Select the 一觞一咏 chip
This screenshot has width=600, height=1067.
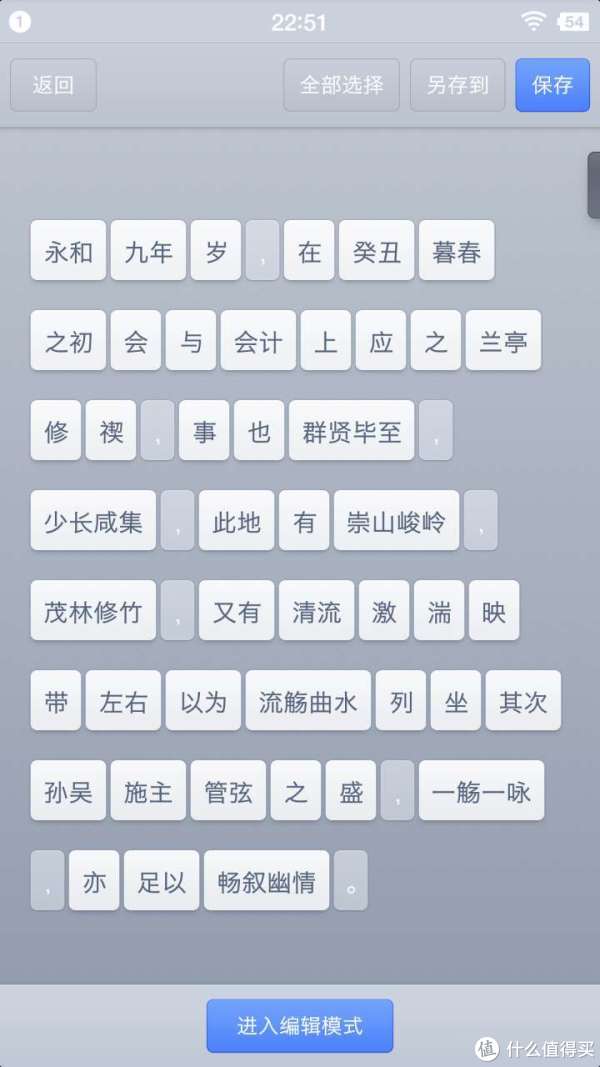click(481, 791)
